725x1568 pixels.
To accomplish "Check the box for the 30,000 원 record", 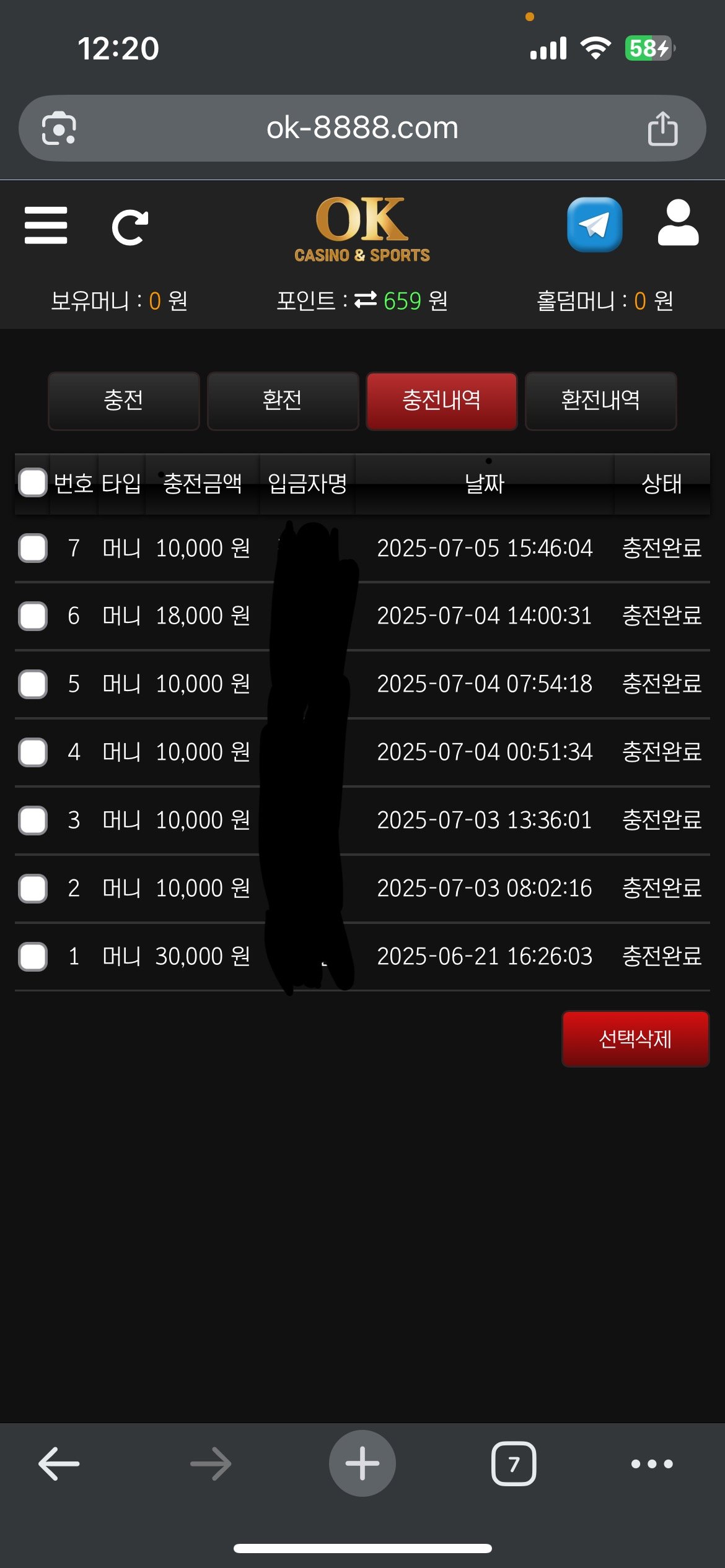I will (x=33, y=957).
